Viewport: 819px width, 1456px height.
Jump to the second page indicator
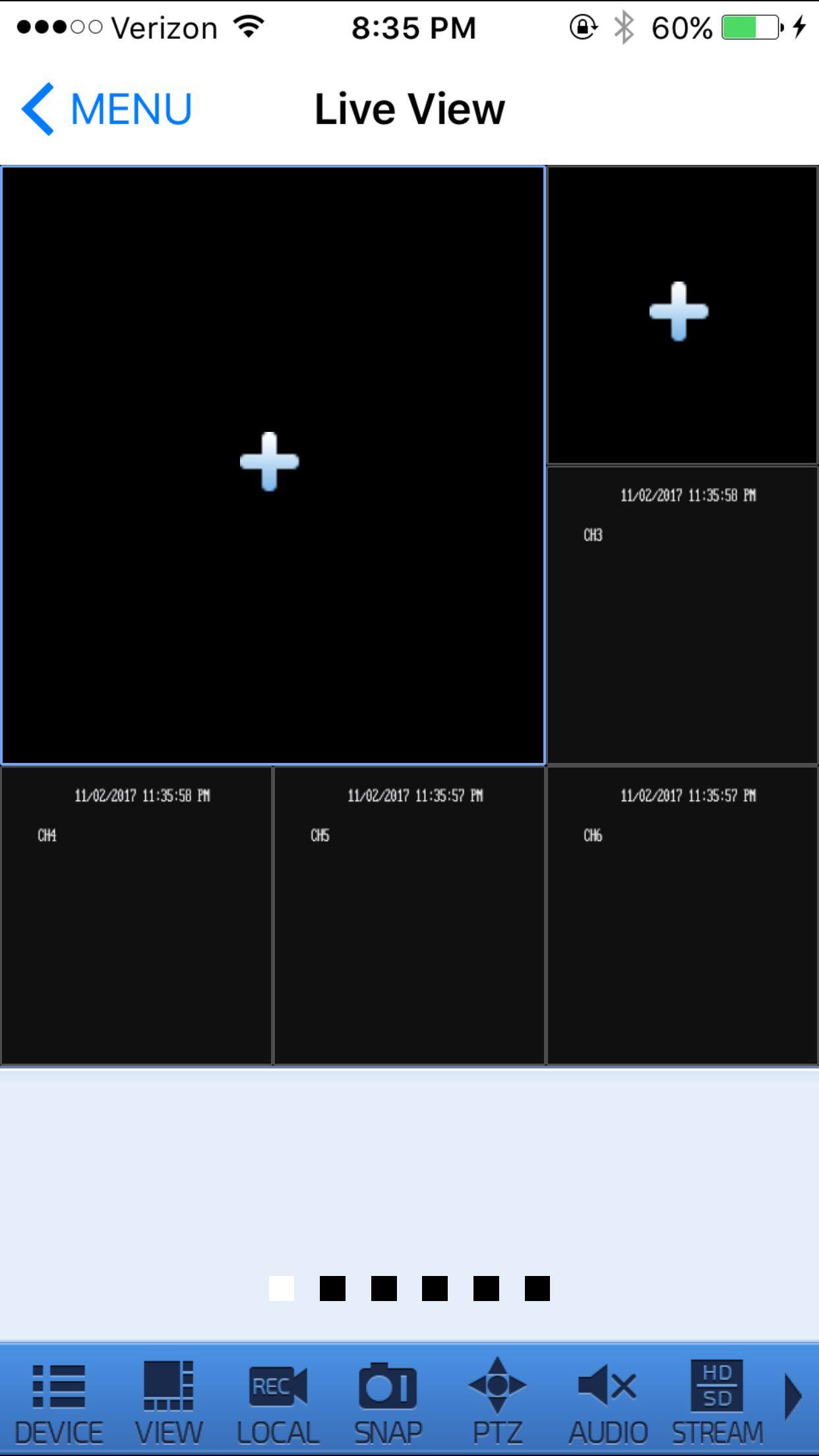(x=332, y=1288)
